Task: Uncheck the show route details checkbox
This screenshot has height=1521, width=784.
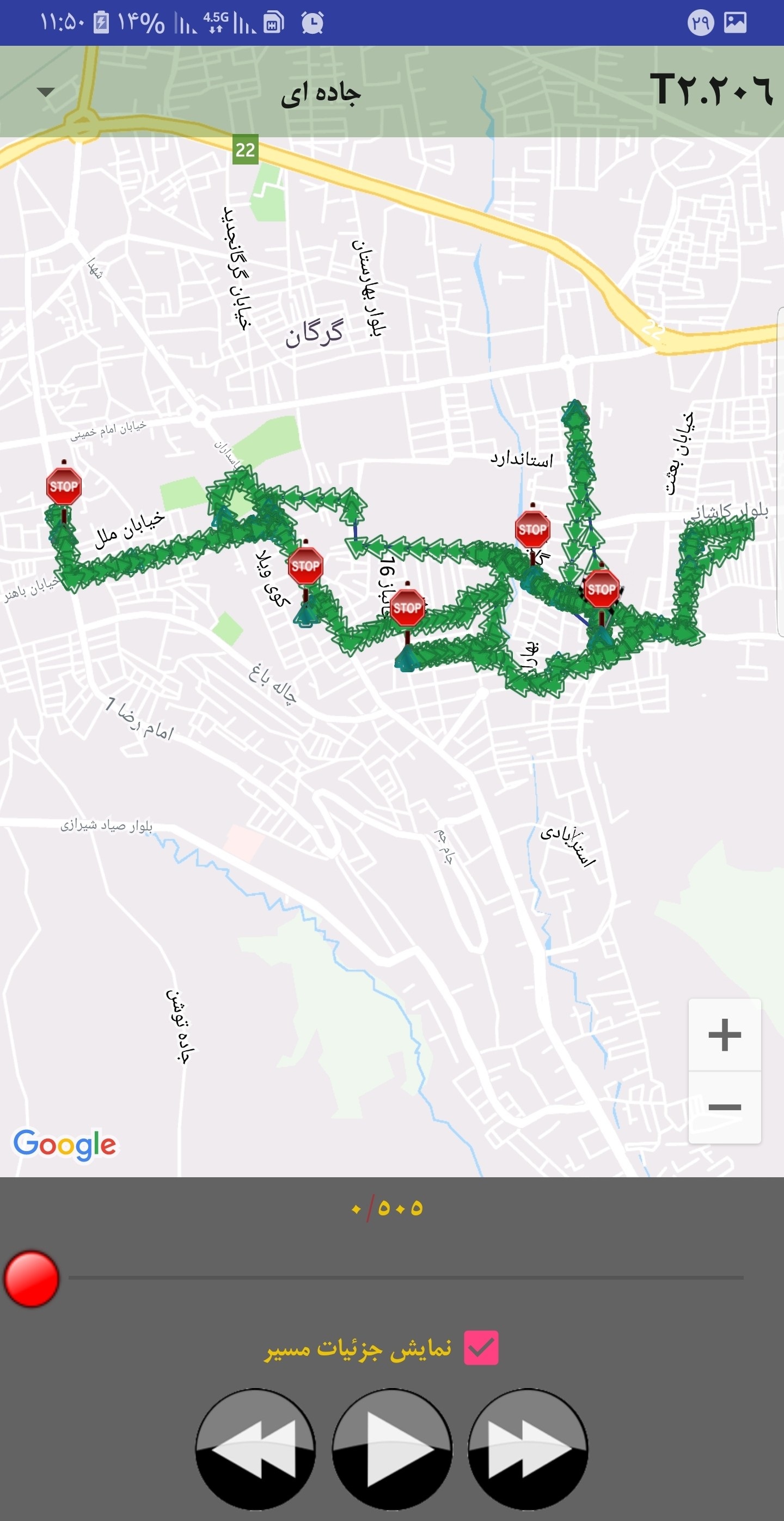Action: 481,1347
